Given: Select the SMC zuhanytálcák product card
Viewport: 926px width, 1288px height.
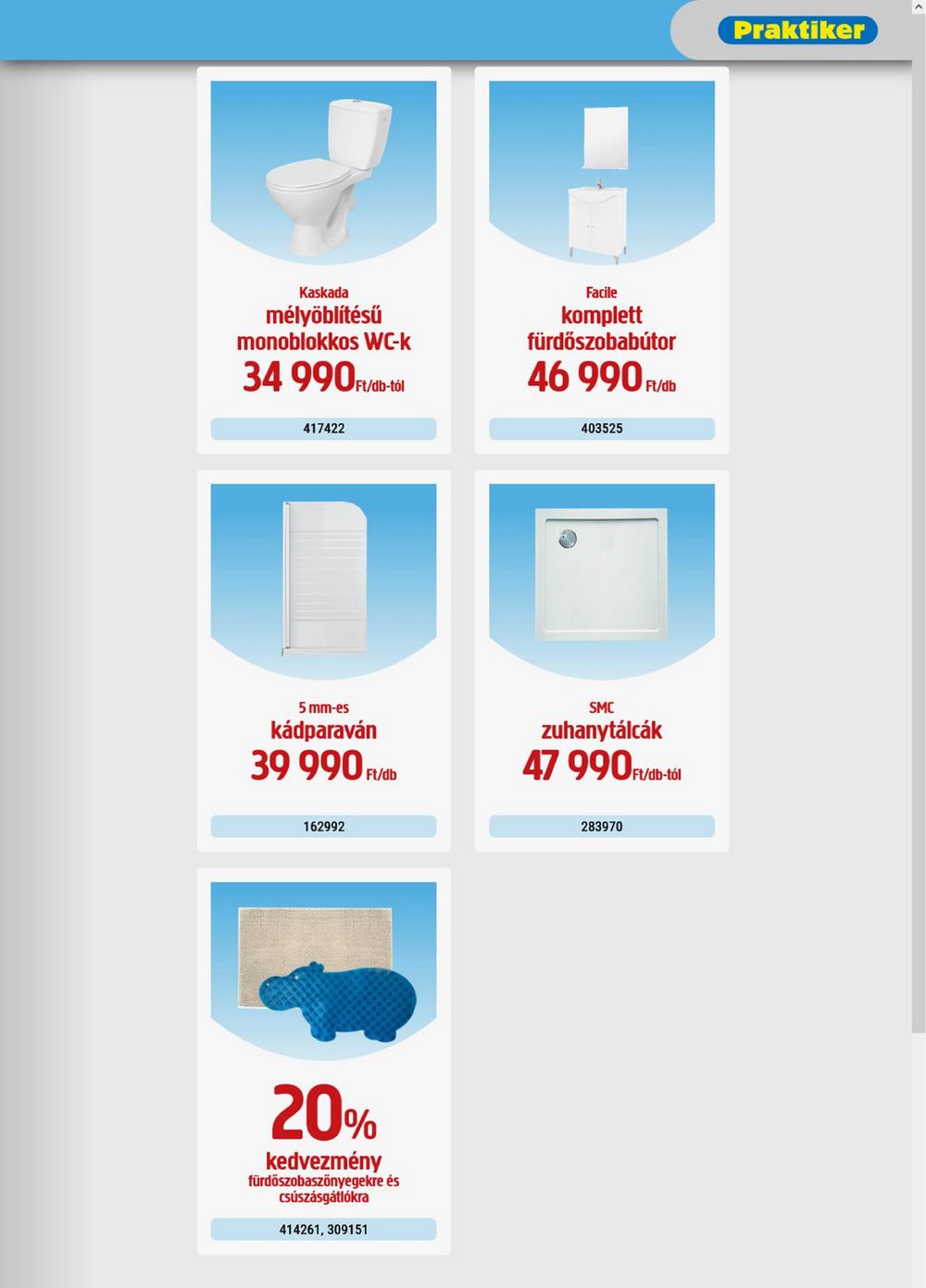Looking at the screenshot, I should (x=601, y=660).
